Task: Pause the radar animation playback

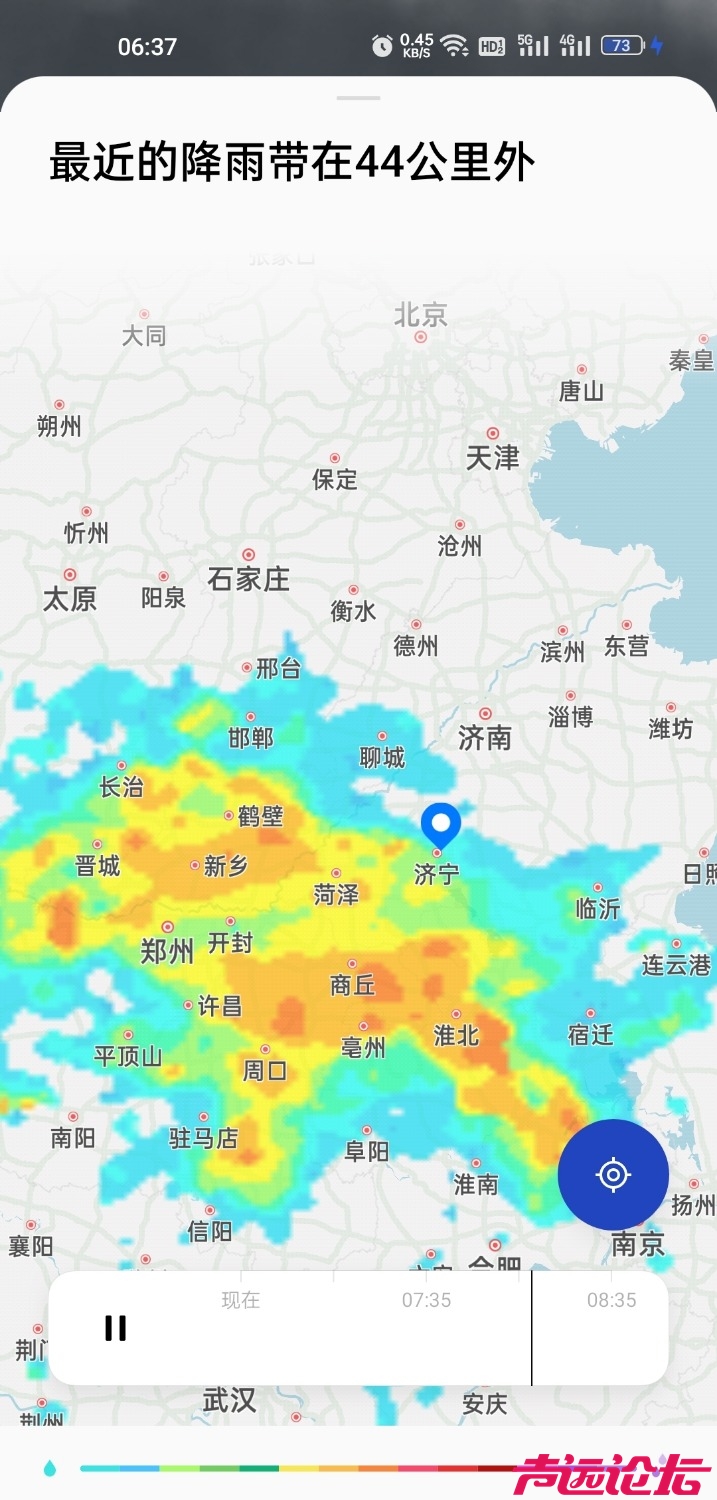Action: point(116,1328)
